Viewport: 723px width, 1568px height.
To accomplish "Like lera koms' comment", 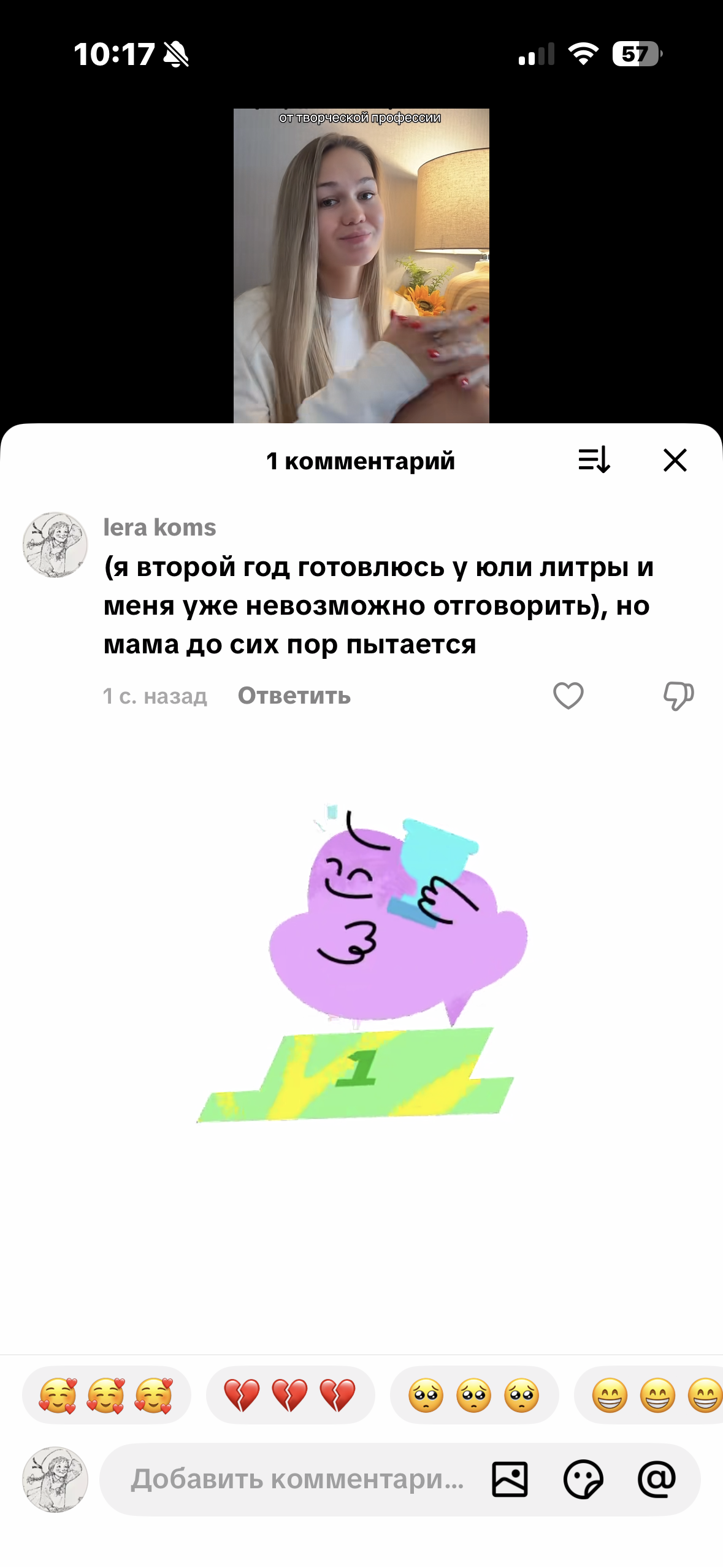I will [x=568, y=696].
